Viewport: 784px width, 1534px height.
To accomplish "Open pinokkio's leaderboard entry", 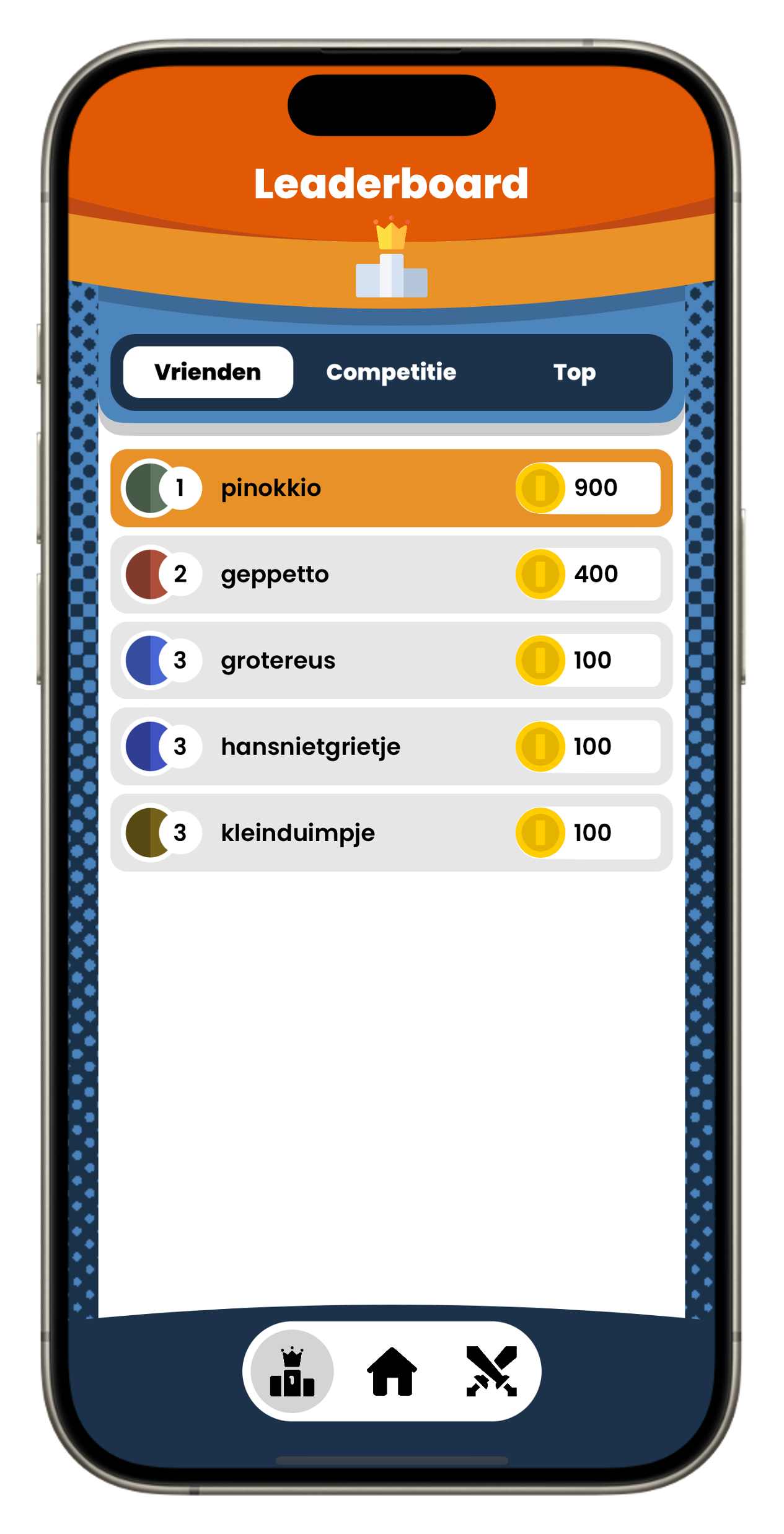I will pyautogui.click(x=391, y=488).
